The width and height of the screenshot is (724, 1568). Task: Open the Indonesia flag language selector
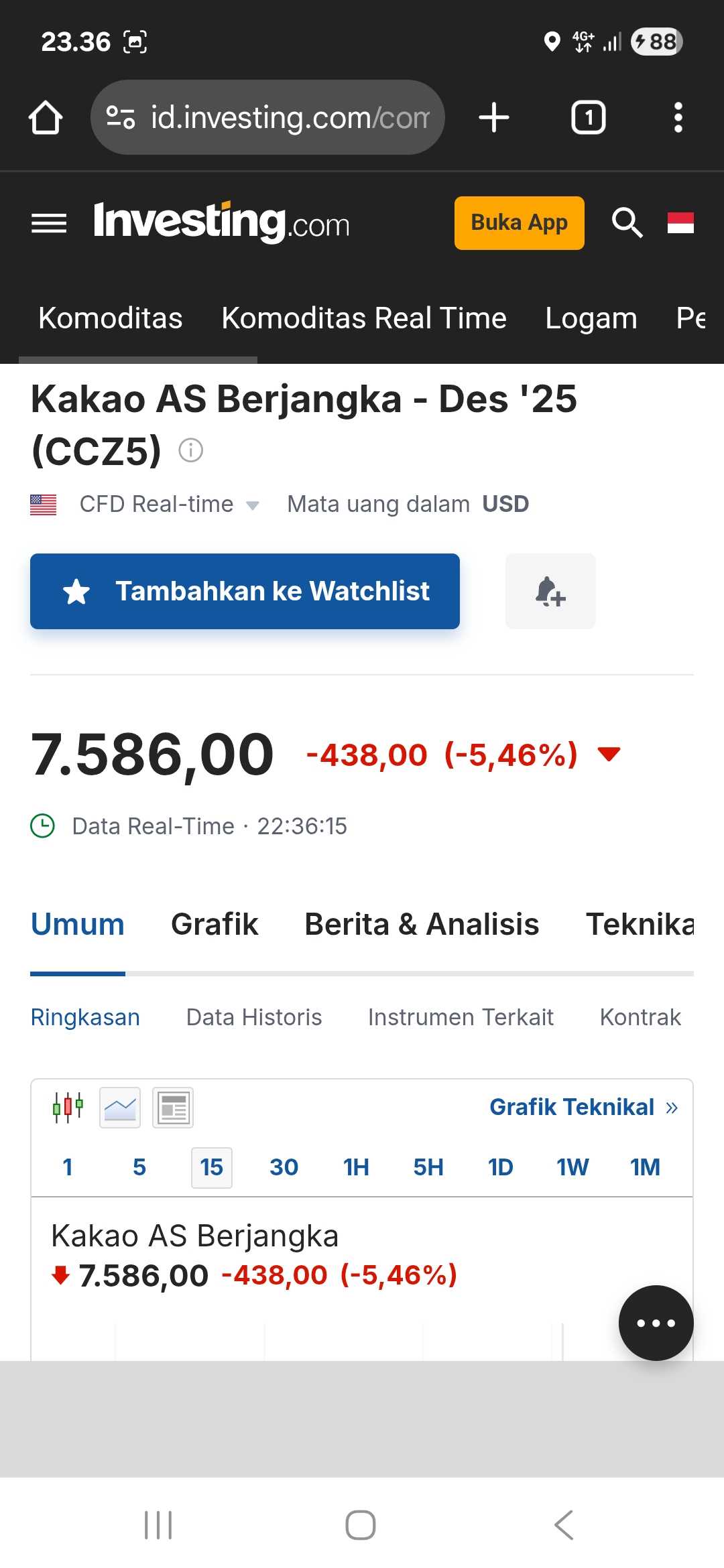tap(680, 222)
